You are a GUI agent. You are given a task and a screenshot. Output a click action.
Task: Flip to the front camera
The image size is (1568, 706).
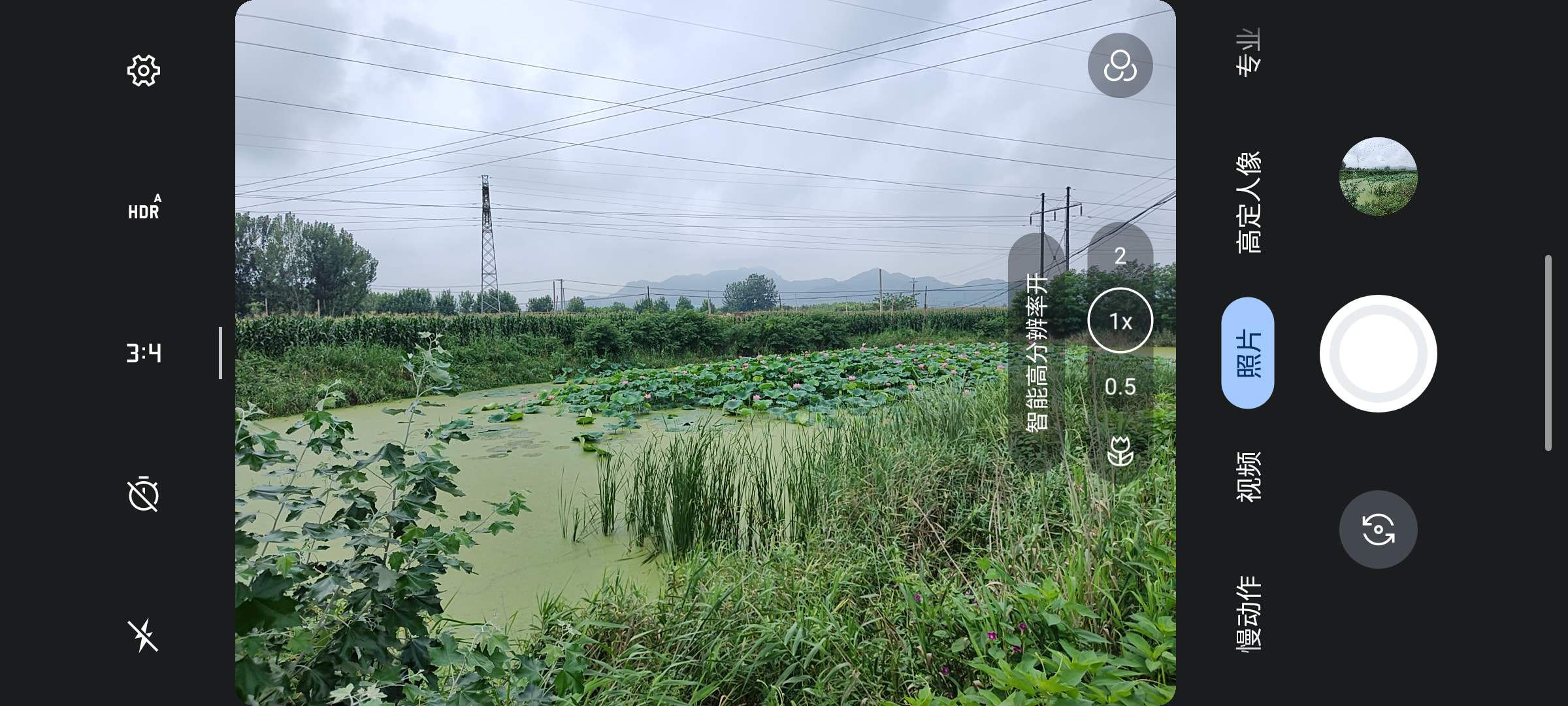click(1378, 529)
